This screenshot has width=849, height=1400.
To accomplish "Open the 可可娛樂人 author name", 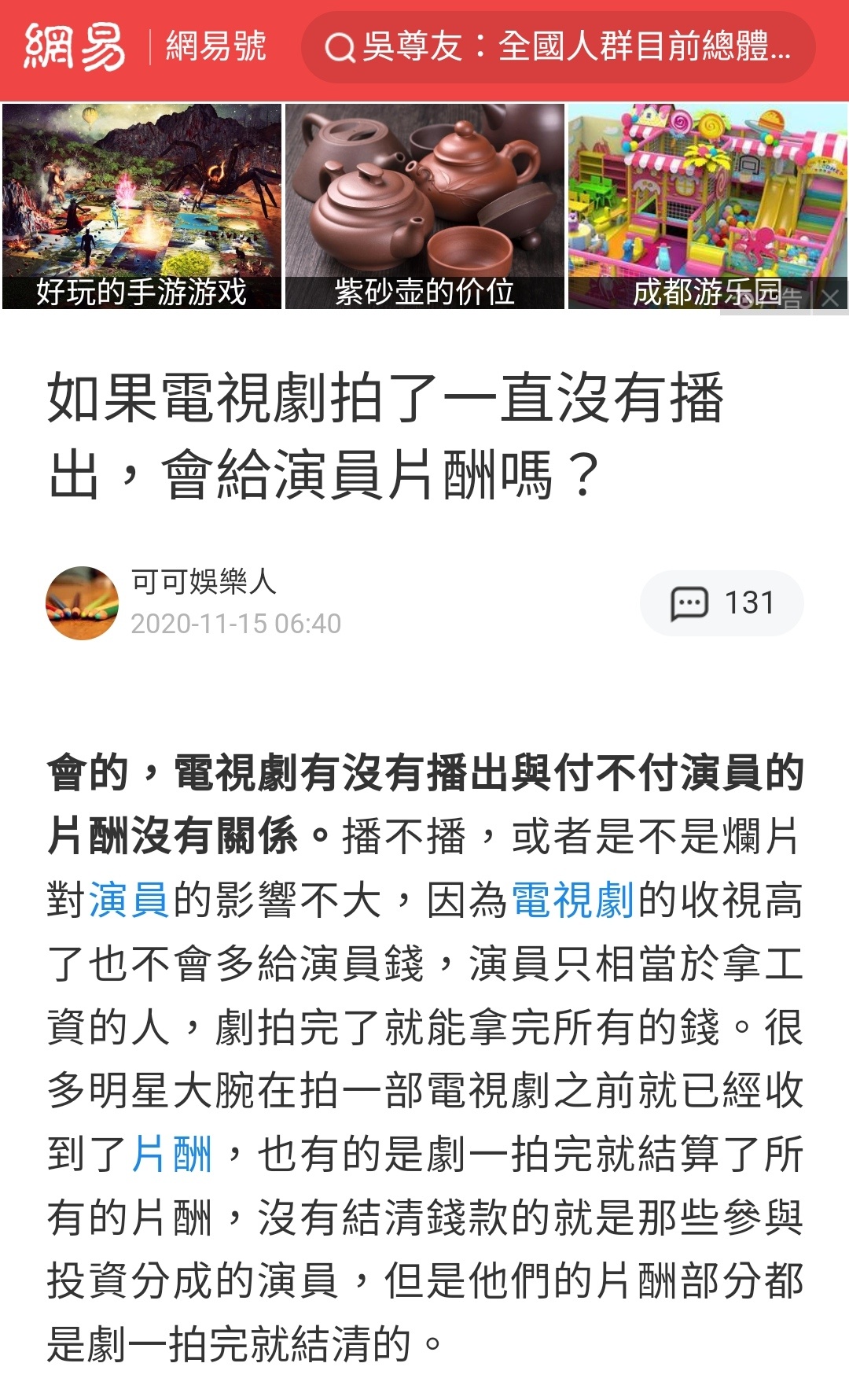I will click(x=204, y=582).
